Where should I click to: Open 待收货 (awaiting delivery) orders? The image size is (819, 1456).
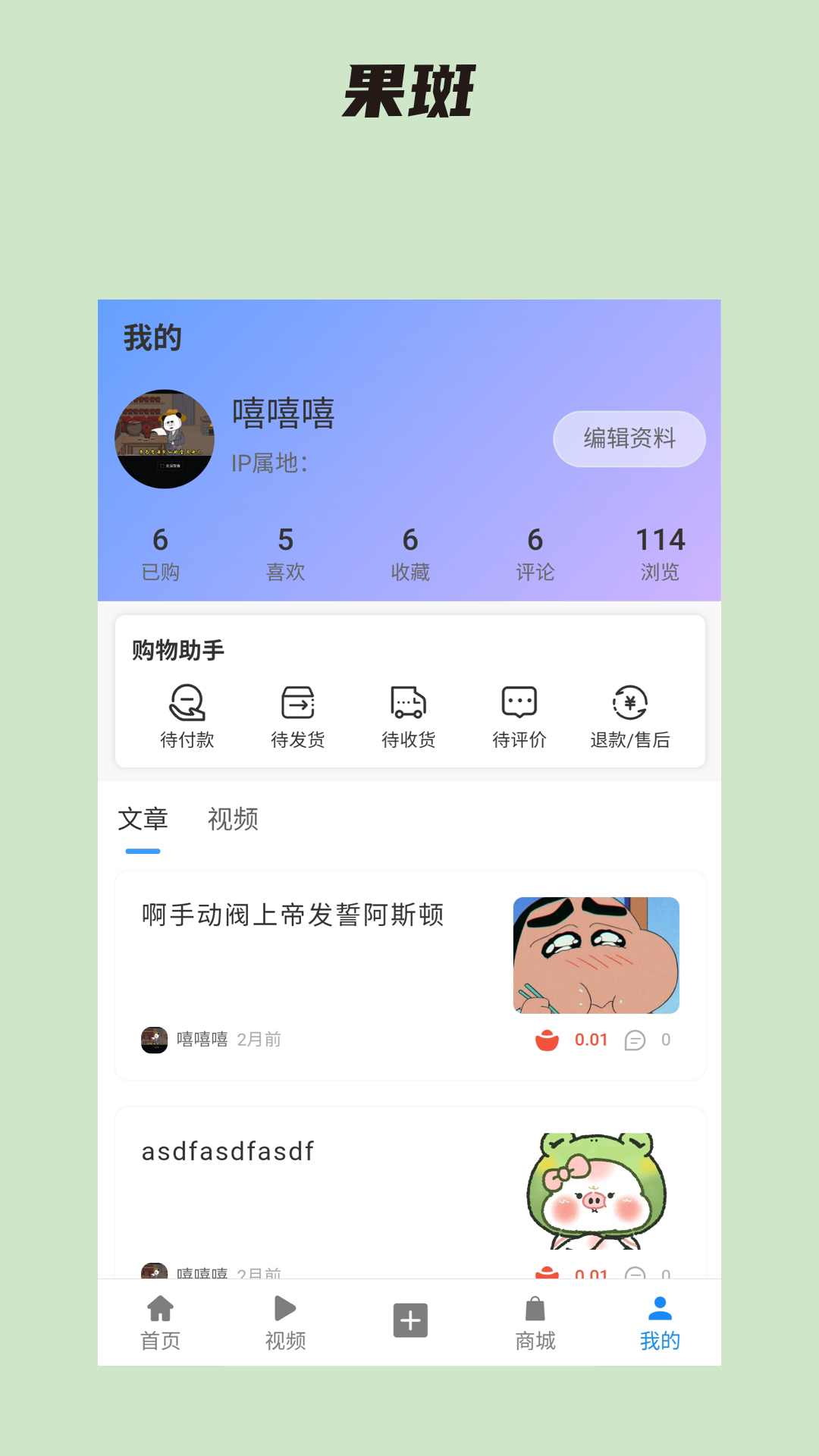tap(407, 714)
